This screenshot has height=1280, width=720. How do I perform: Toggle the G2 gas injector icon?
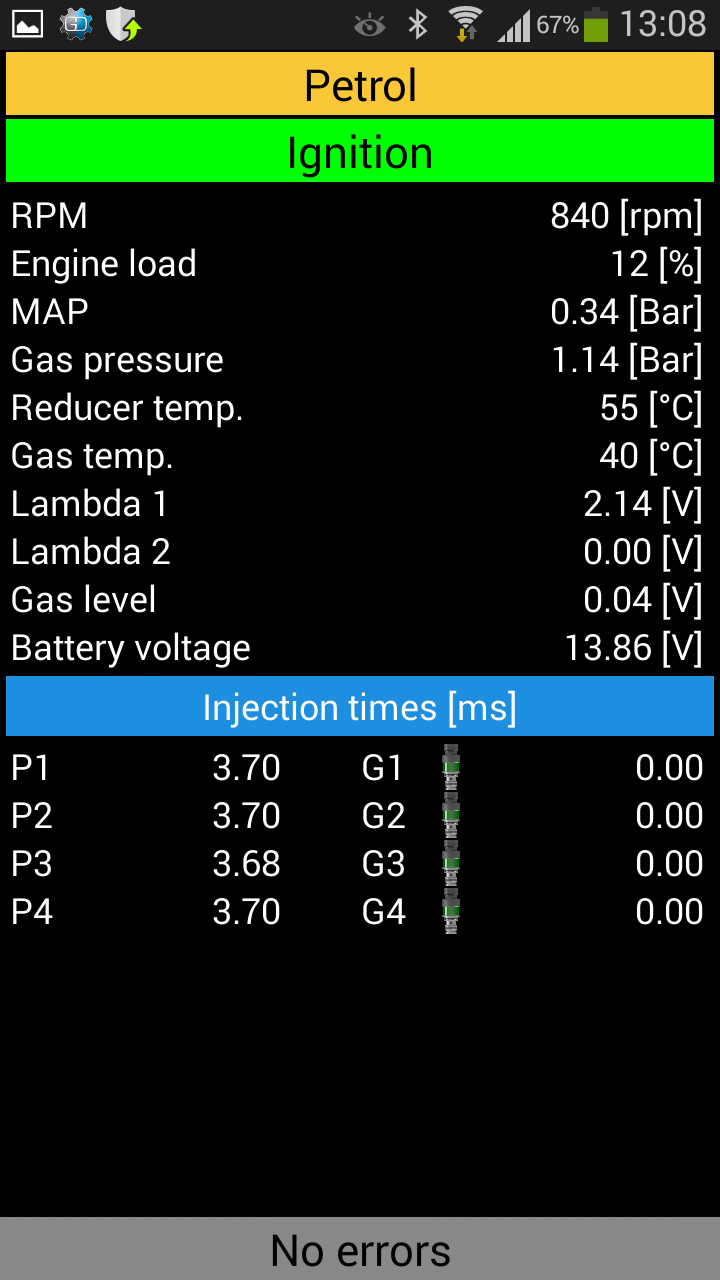451,815
